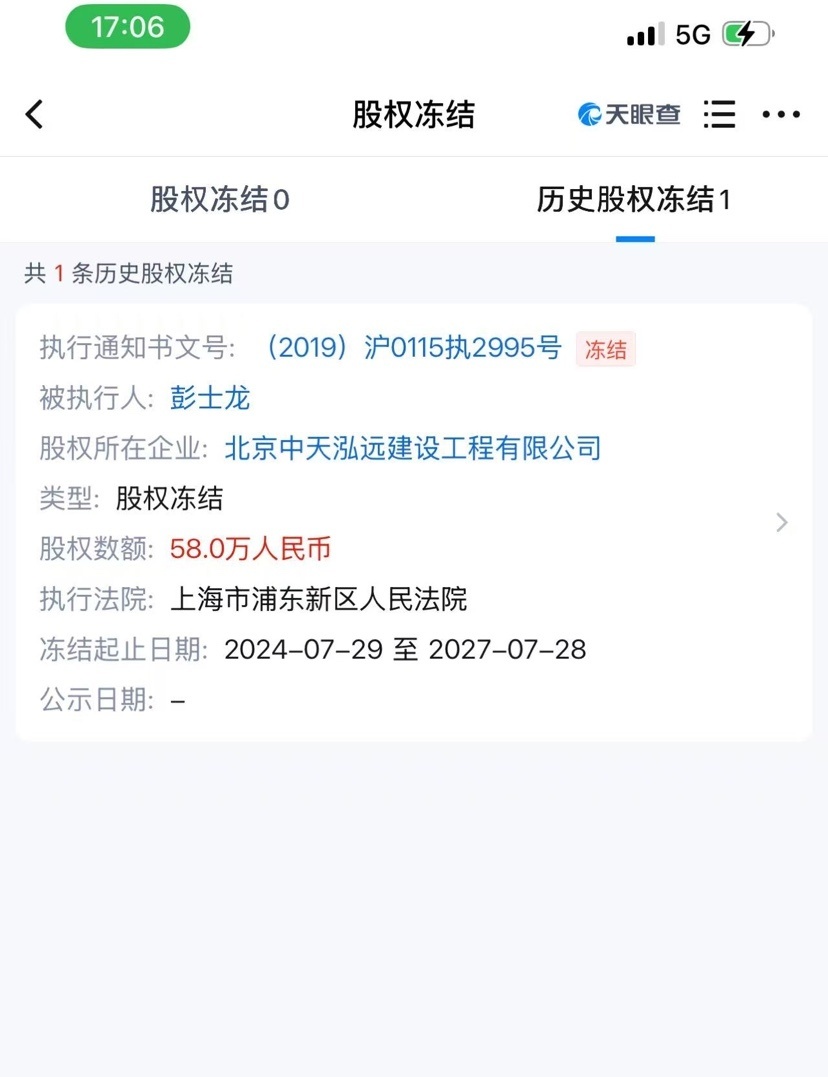Switch to the 股权冻结0 tab
The height and width of the screenshot is (1077, 828).
tap(218, 199)
